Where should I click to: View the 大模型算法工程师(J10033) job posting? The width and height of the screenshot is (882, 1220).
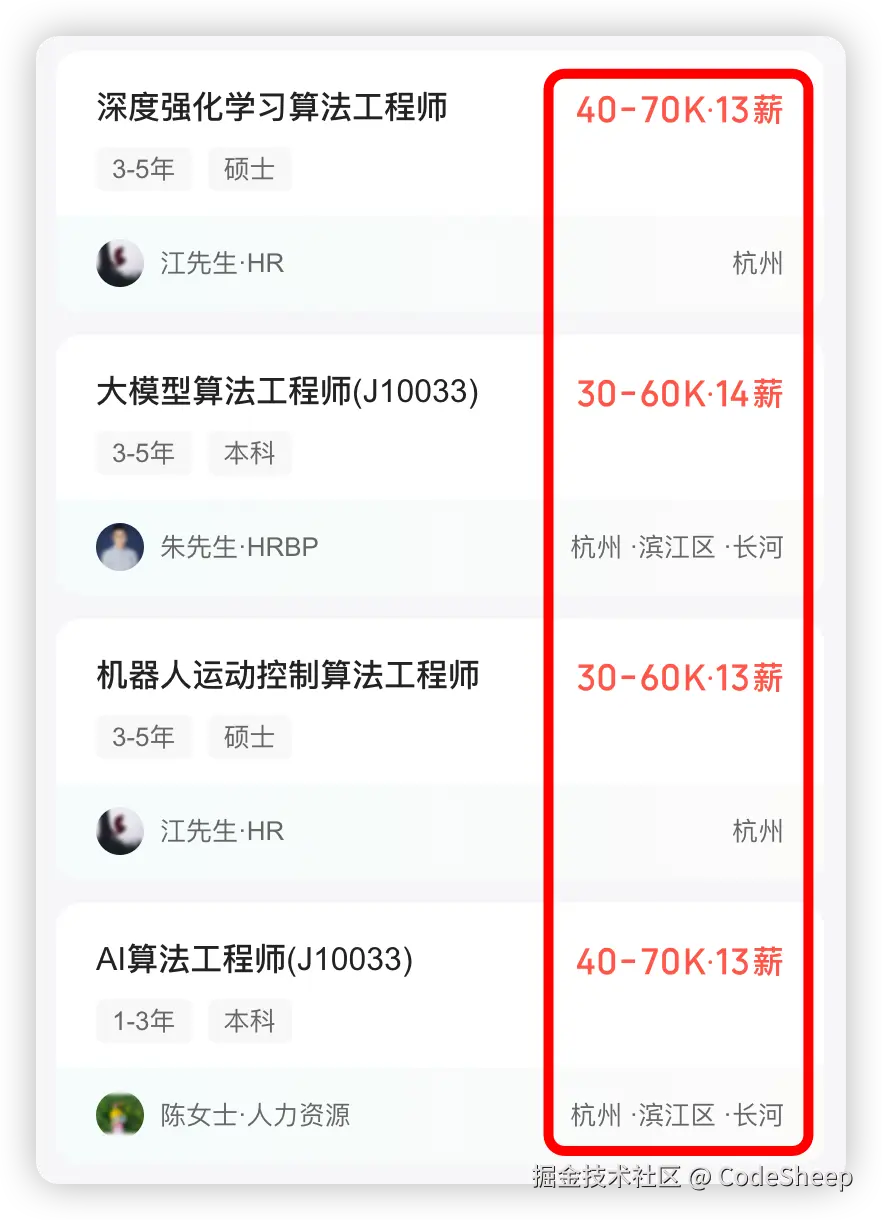pos(288,392)
